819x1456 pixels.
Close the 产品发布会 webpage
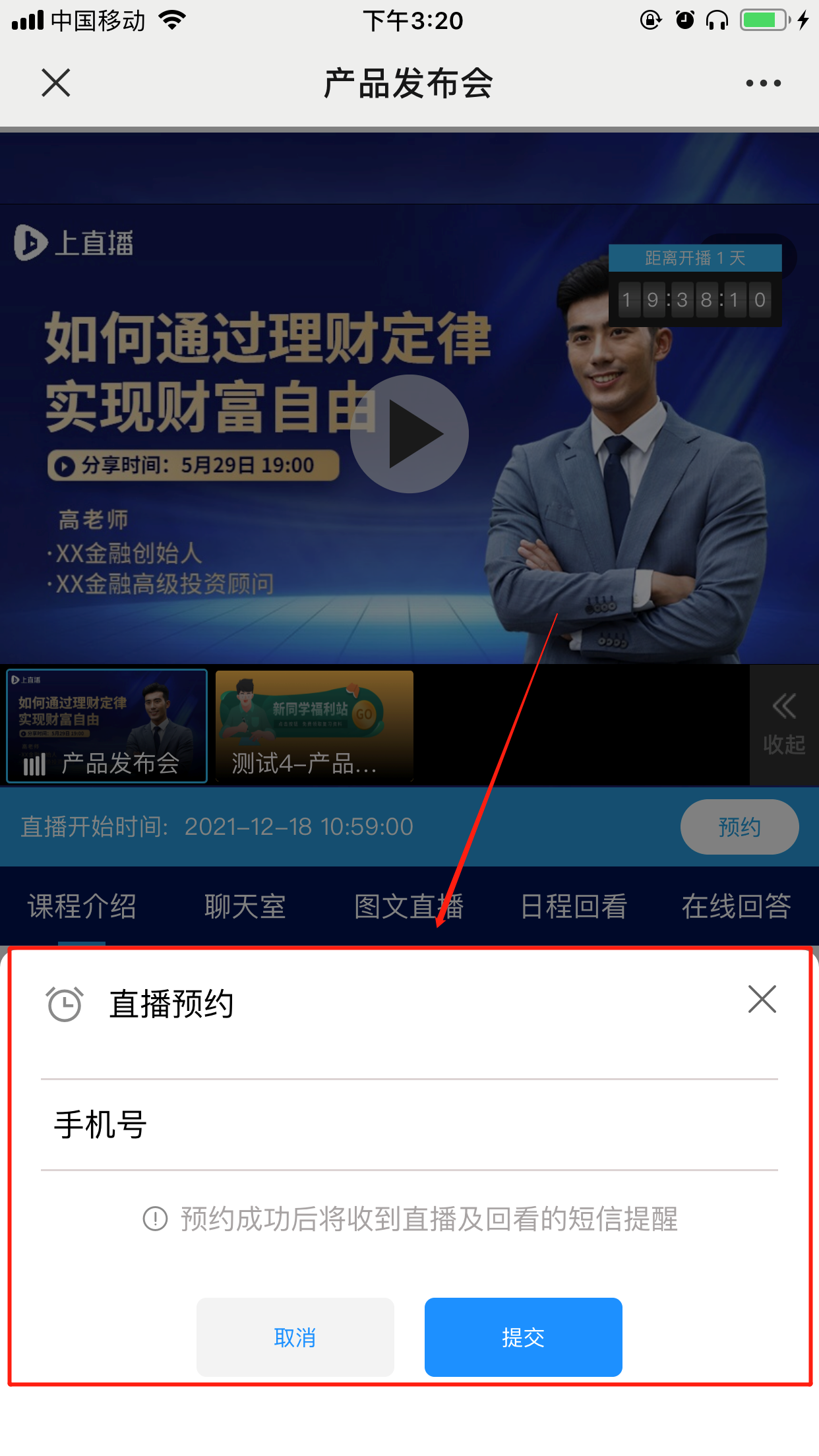(56, 83)
